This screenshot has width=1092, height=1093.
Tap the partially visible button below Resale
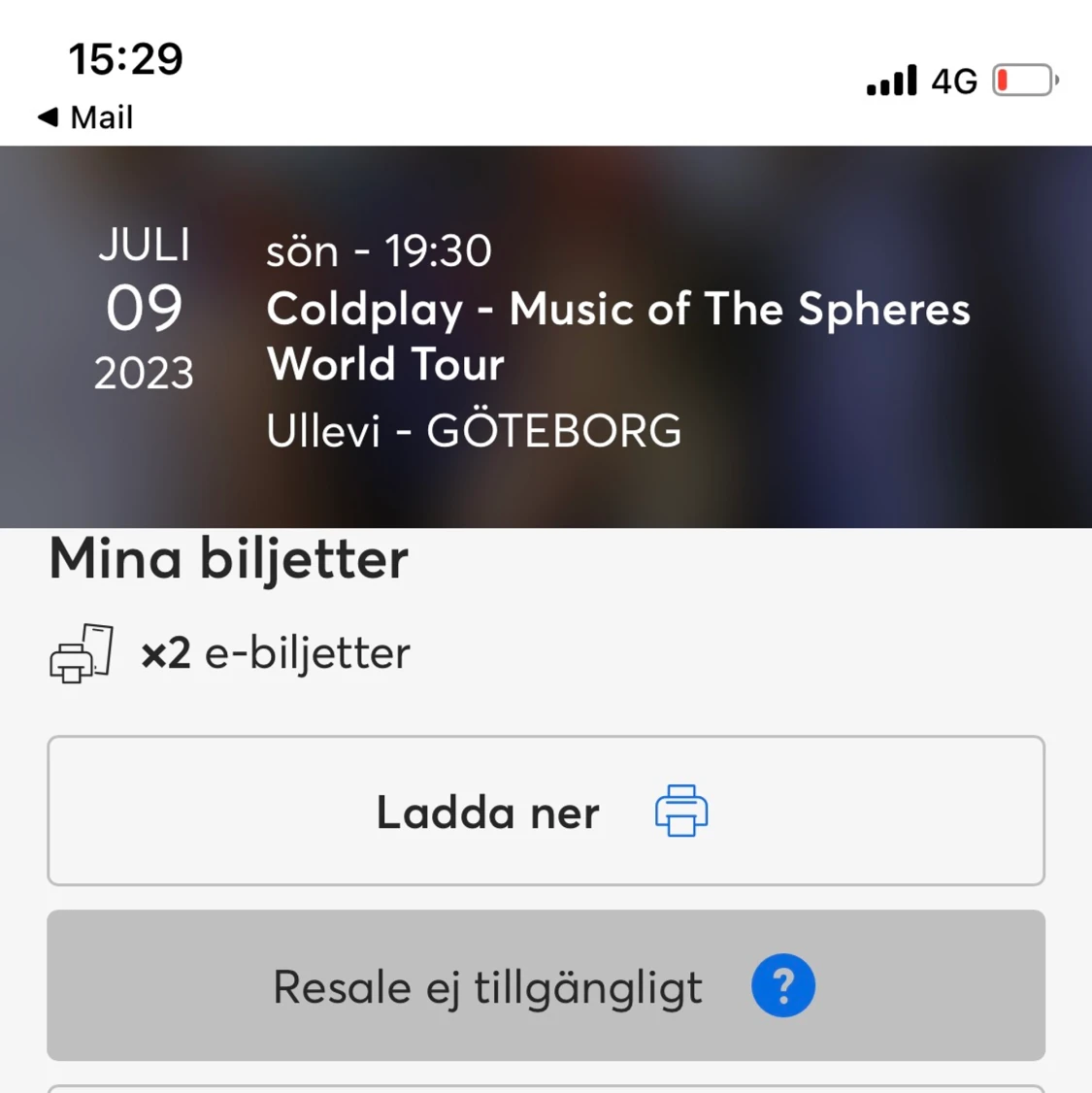[x=546, y=1087]
